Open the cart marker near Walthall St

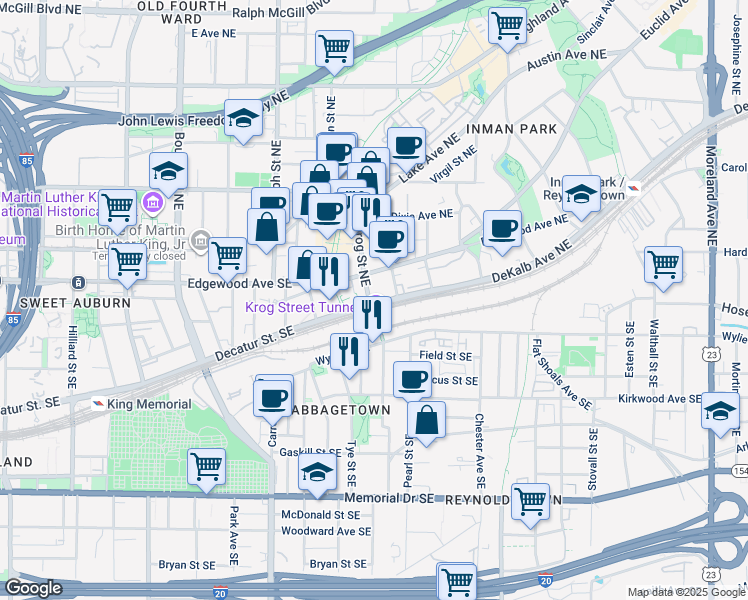pos(664,264)
